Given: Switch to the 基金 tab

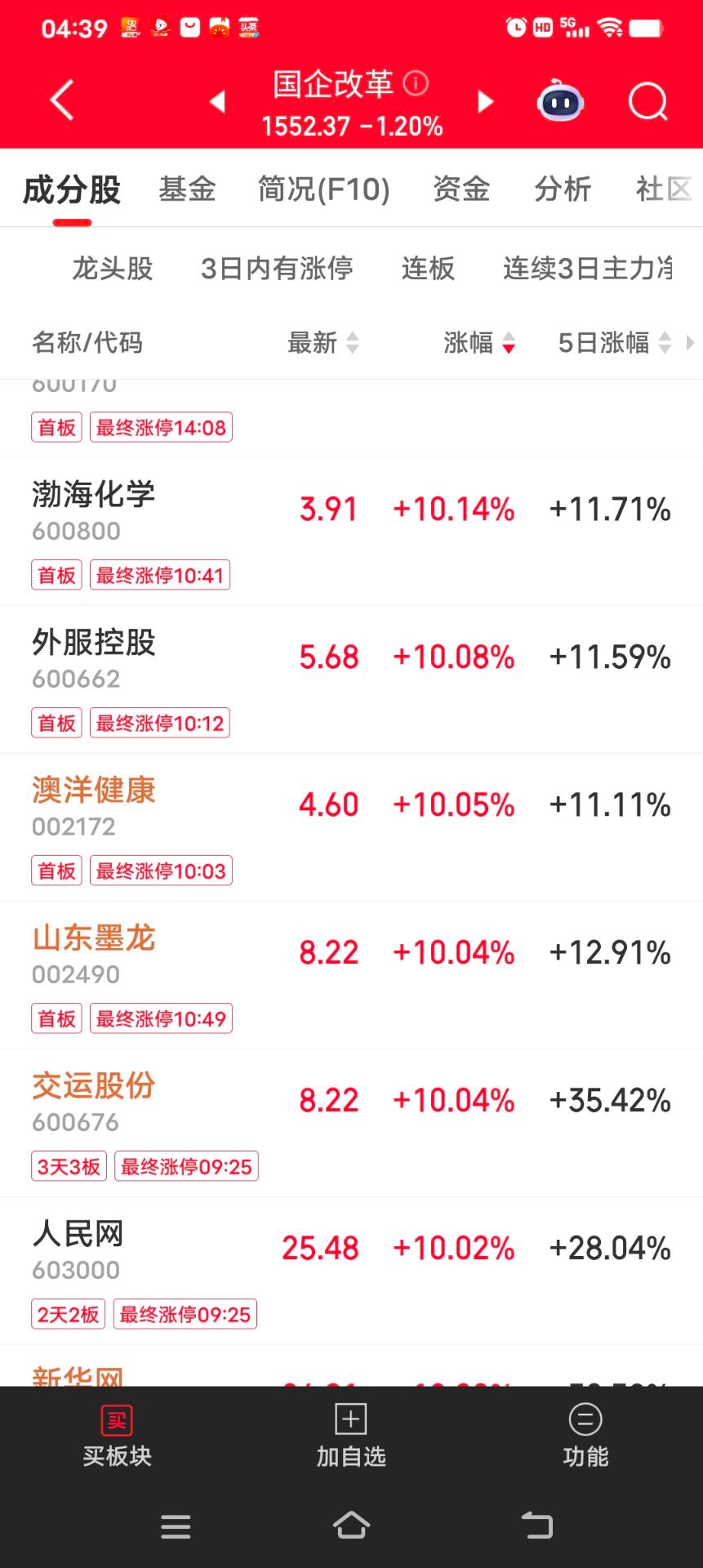Looking at the screenshot, I should (x=187, y=189).
